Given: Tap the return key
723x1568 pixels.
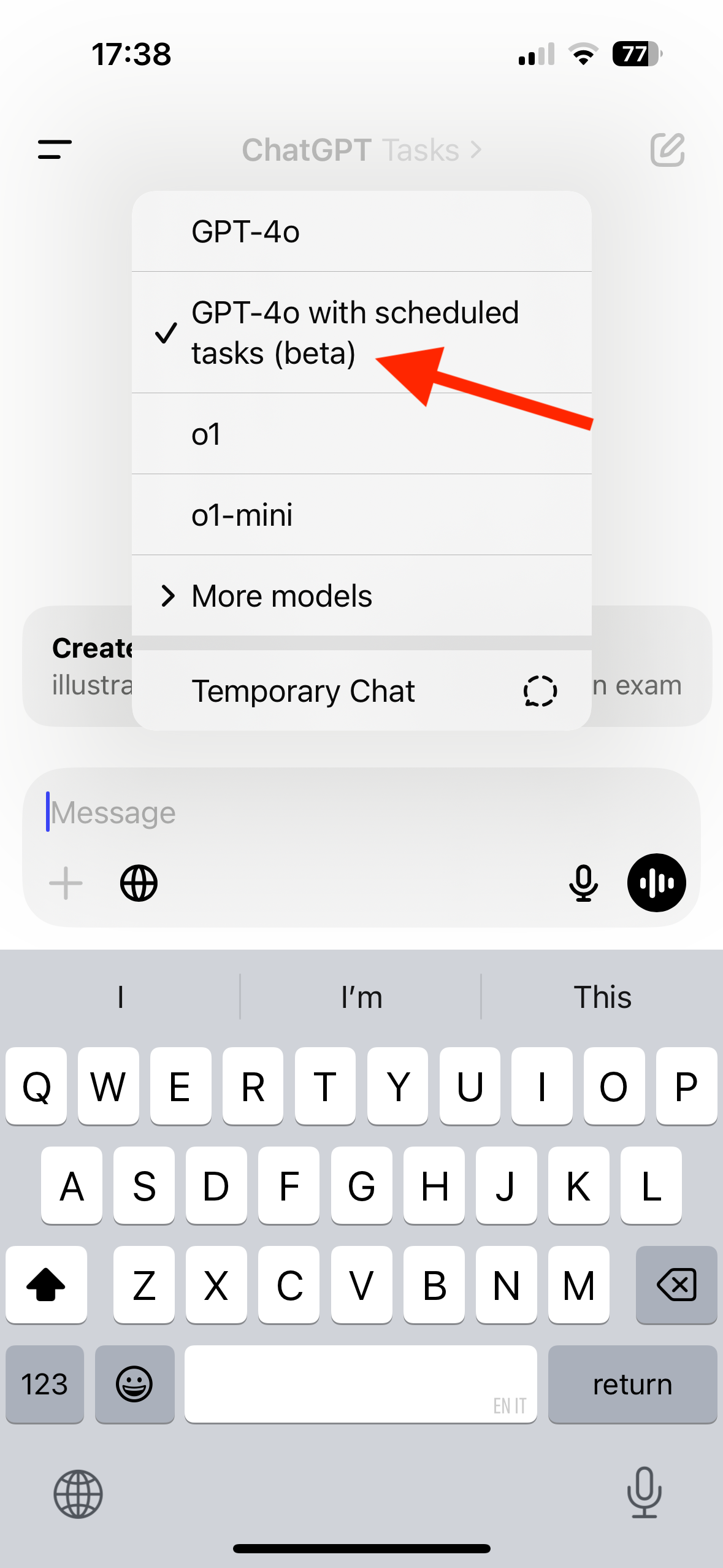Looking at the screenshot, I should (632, 1384).
